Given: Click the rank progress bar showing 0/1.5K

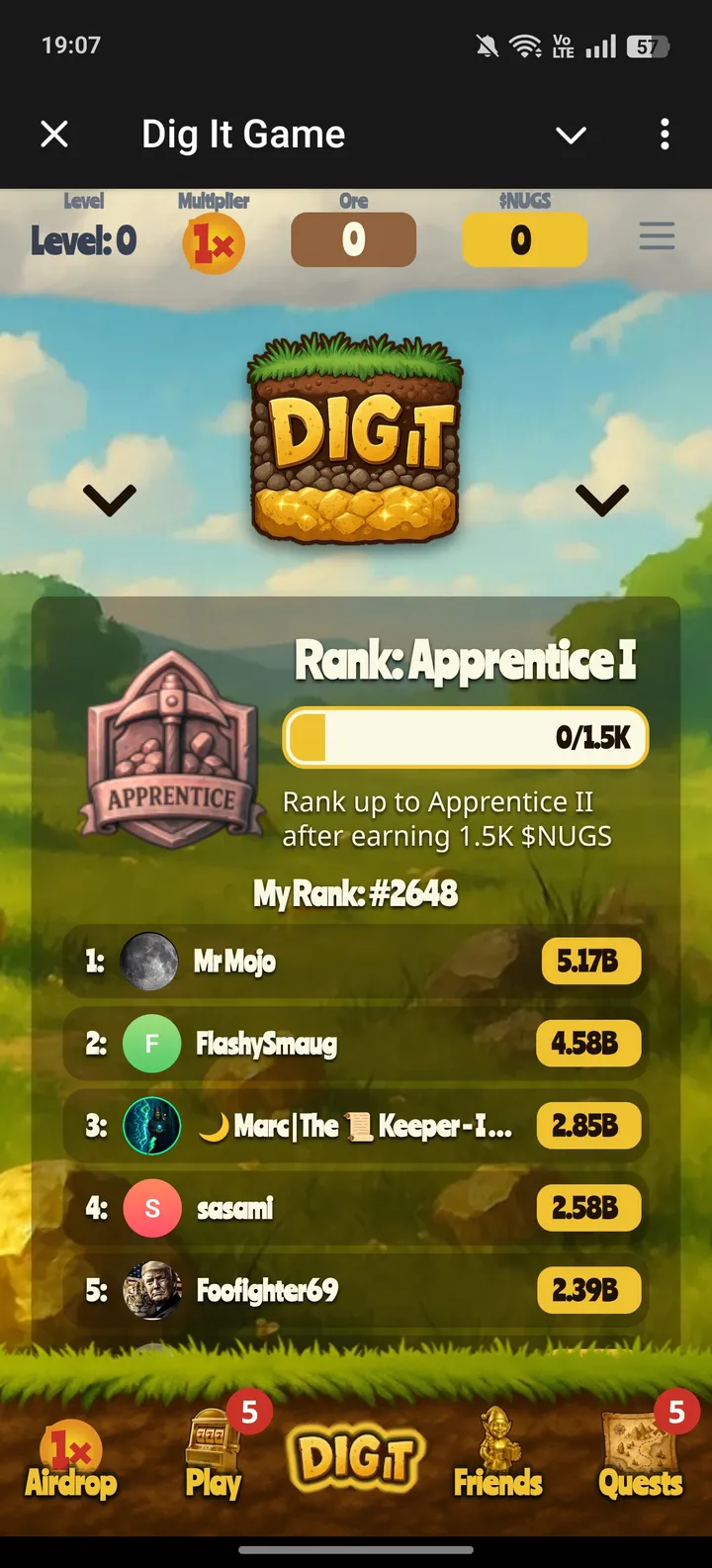Looking at the screenshot, I should (464, 737).
